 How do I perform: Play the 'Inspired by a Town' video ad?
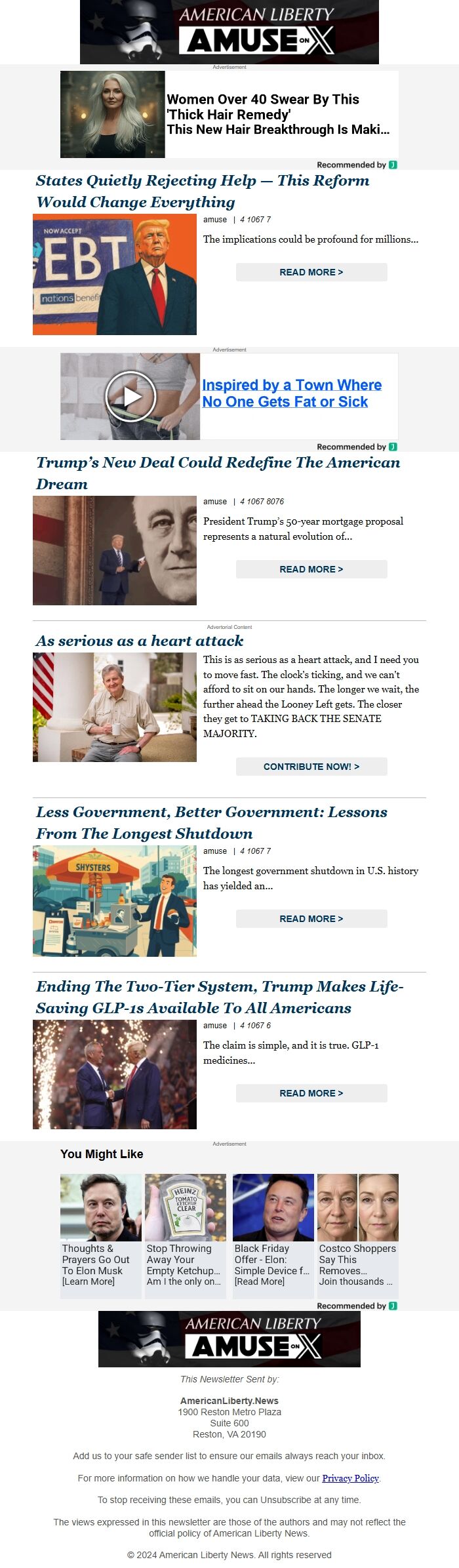click(x=130, y=396)
